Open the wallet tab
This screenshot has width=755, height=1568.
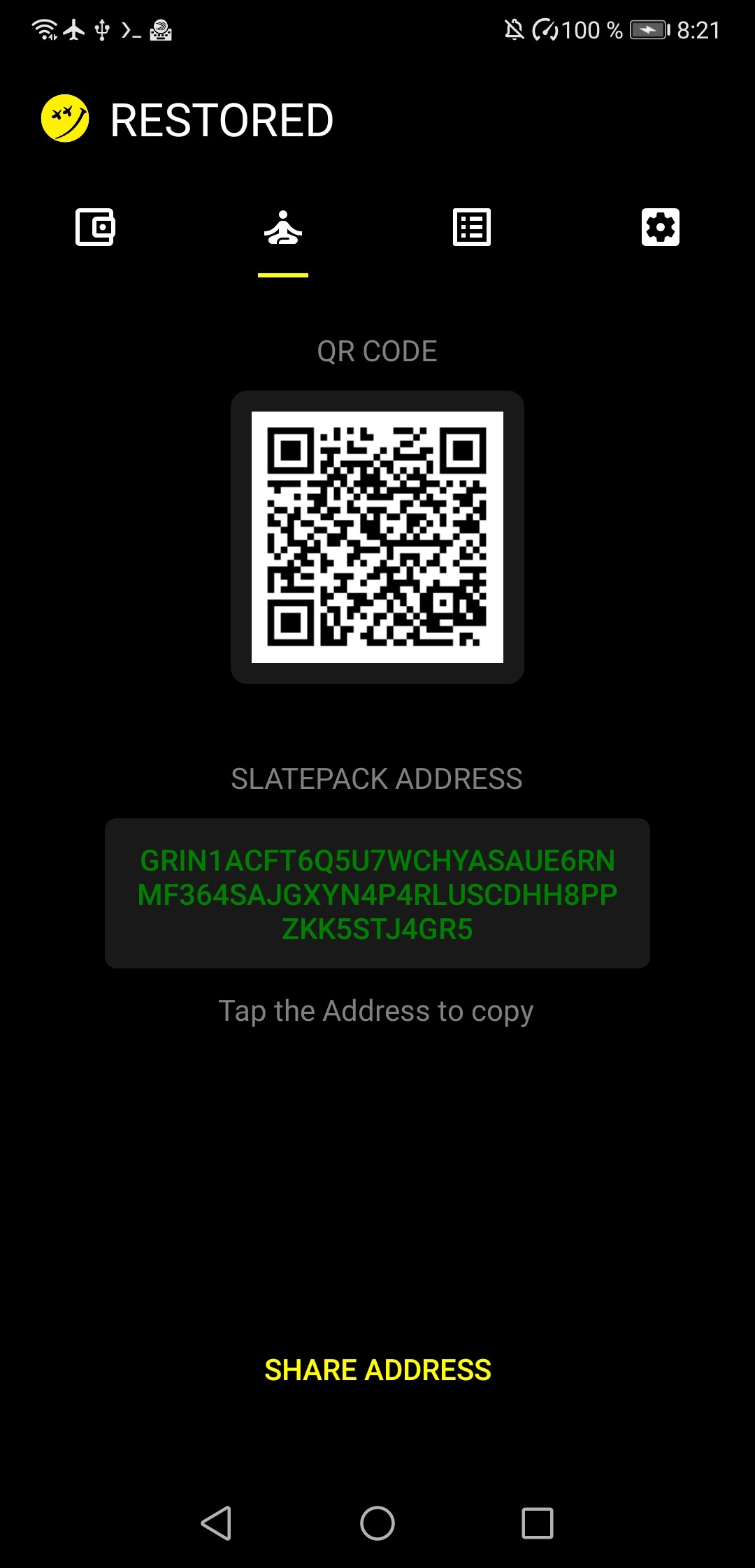[94, 227]
